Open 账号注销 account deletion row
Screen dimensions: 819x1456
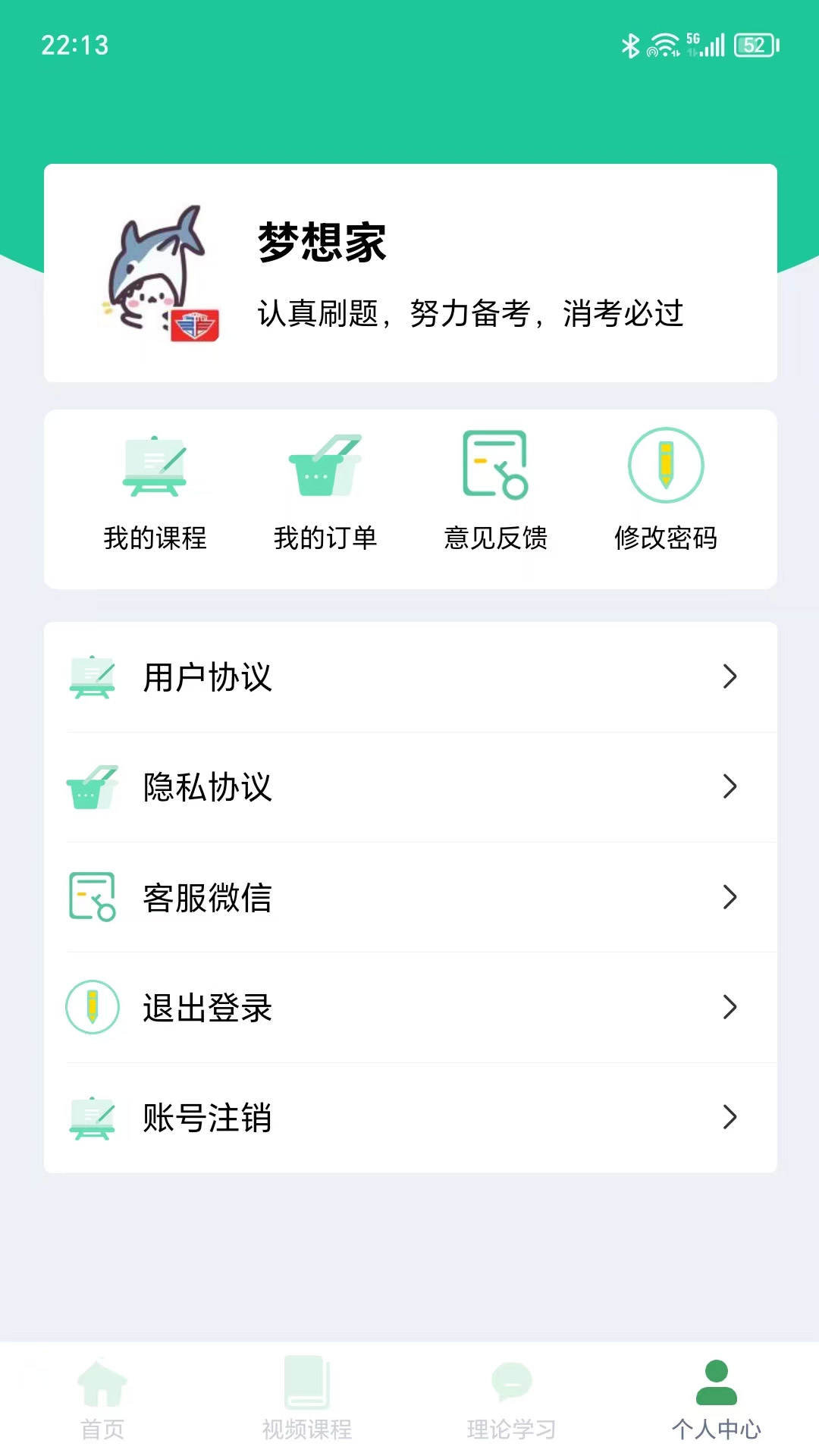click(x=410, y=1118)
